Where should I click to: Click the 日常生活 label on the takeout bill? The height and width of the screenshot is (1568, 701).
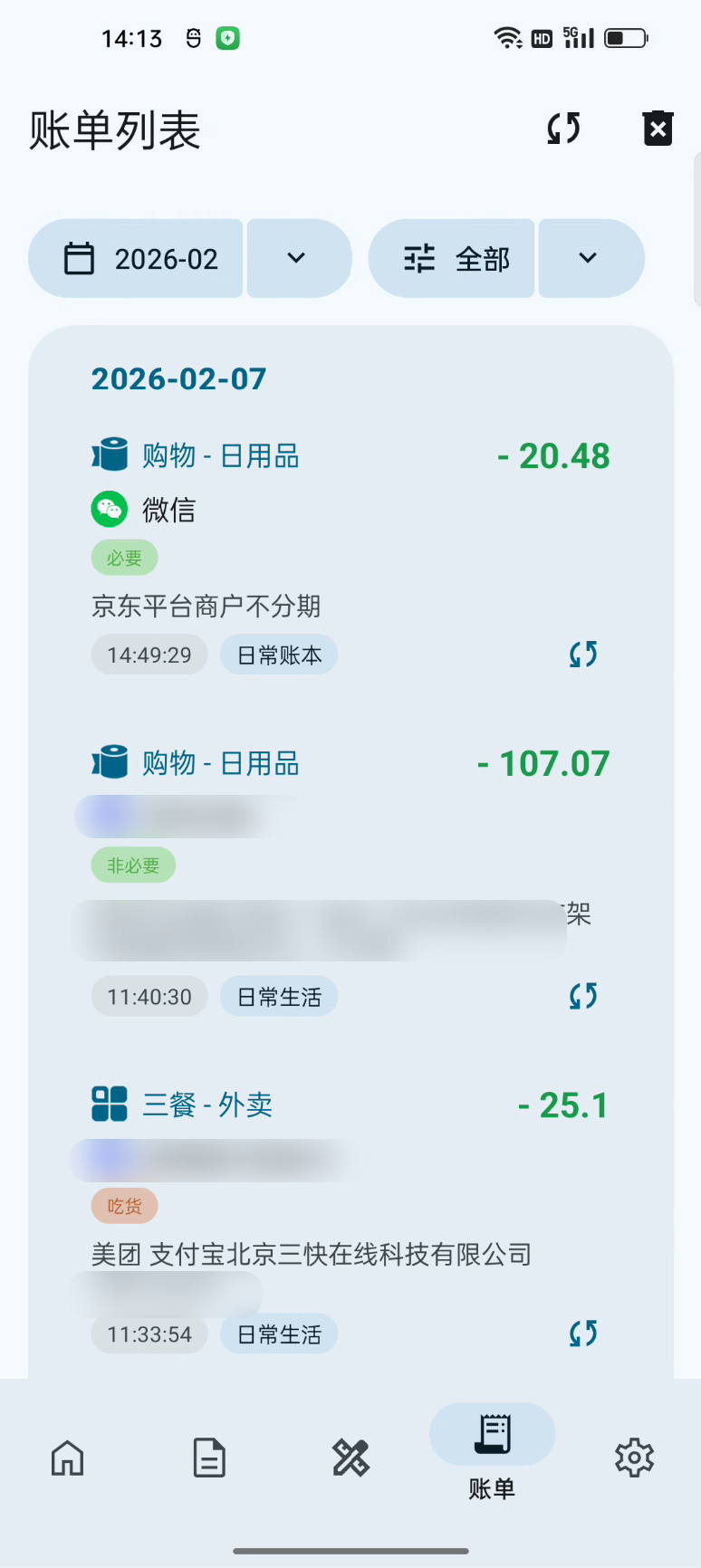pyautogui.click(x=278, y=1333)
